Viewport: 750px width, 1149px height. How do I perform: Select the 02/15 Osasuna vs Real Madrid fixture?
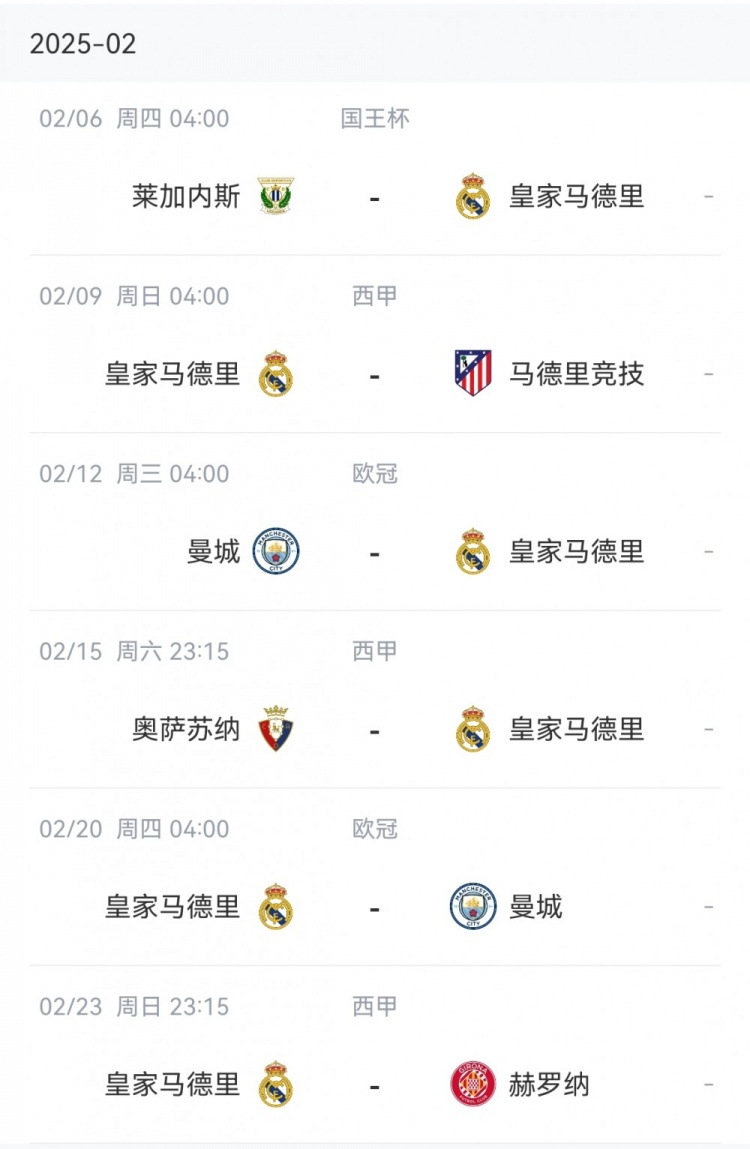375,729
